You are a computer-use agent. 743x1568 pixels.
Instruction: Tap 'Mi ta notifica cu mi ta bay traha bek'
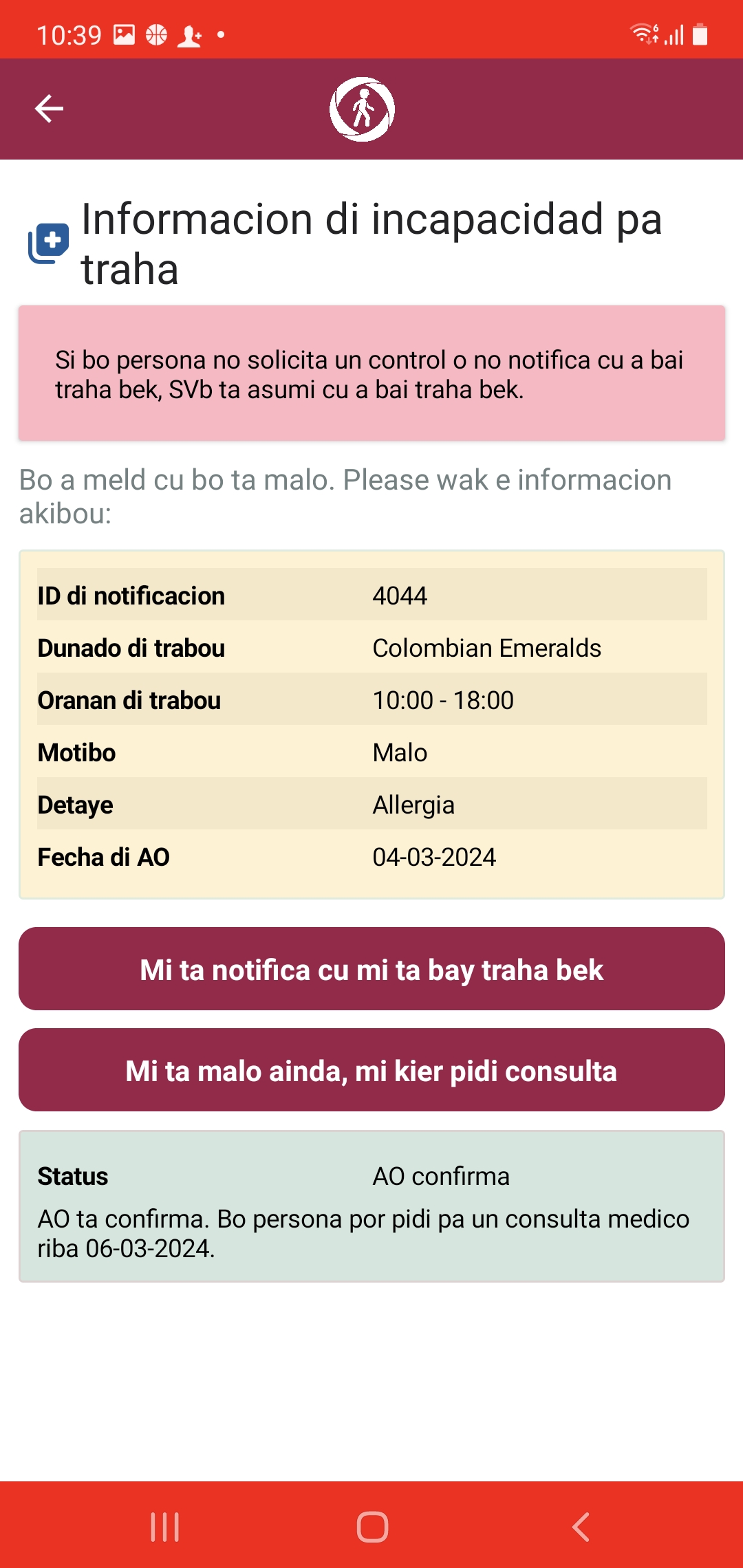371,968
